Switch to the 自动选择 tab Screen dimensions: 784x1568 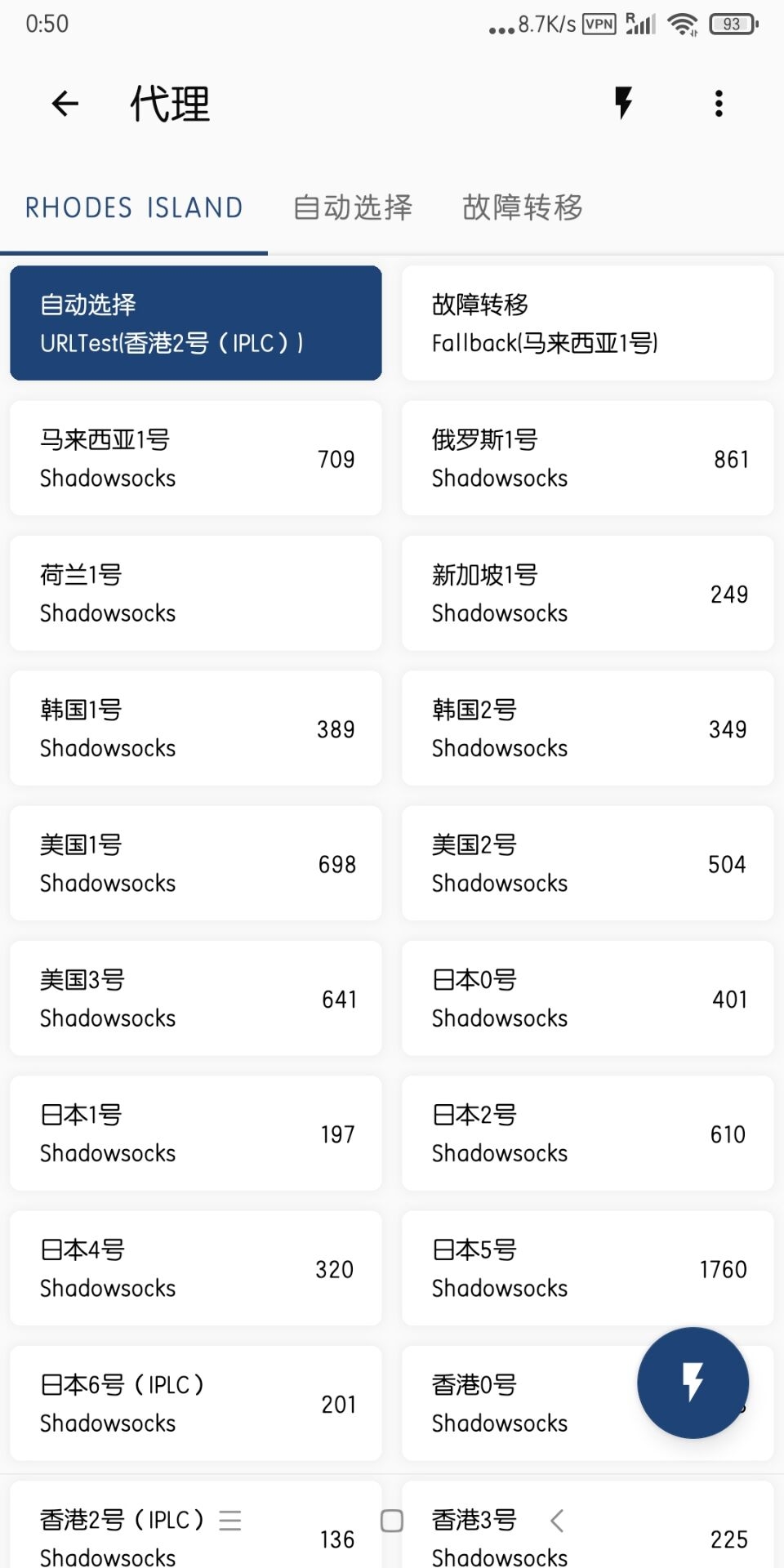click(x=353, y=207)
